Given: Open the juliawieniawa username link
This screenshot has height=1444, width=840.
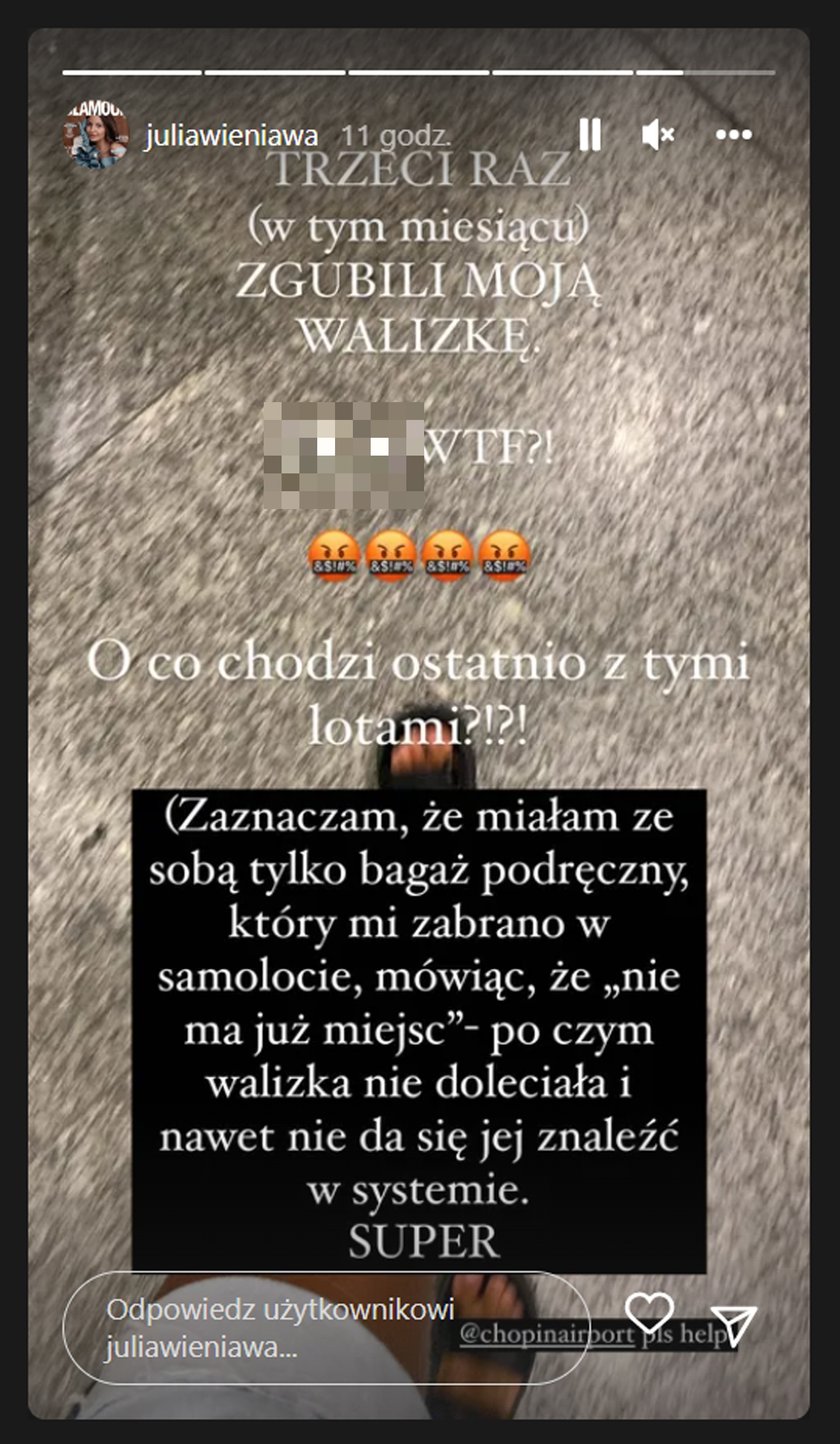Looking at the screenshot, I should (231, 136).
